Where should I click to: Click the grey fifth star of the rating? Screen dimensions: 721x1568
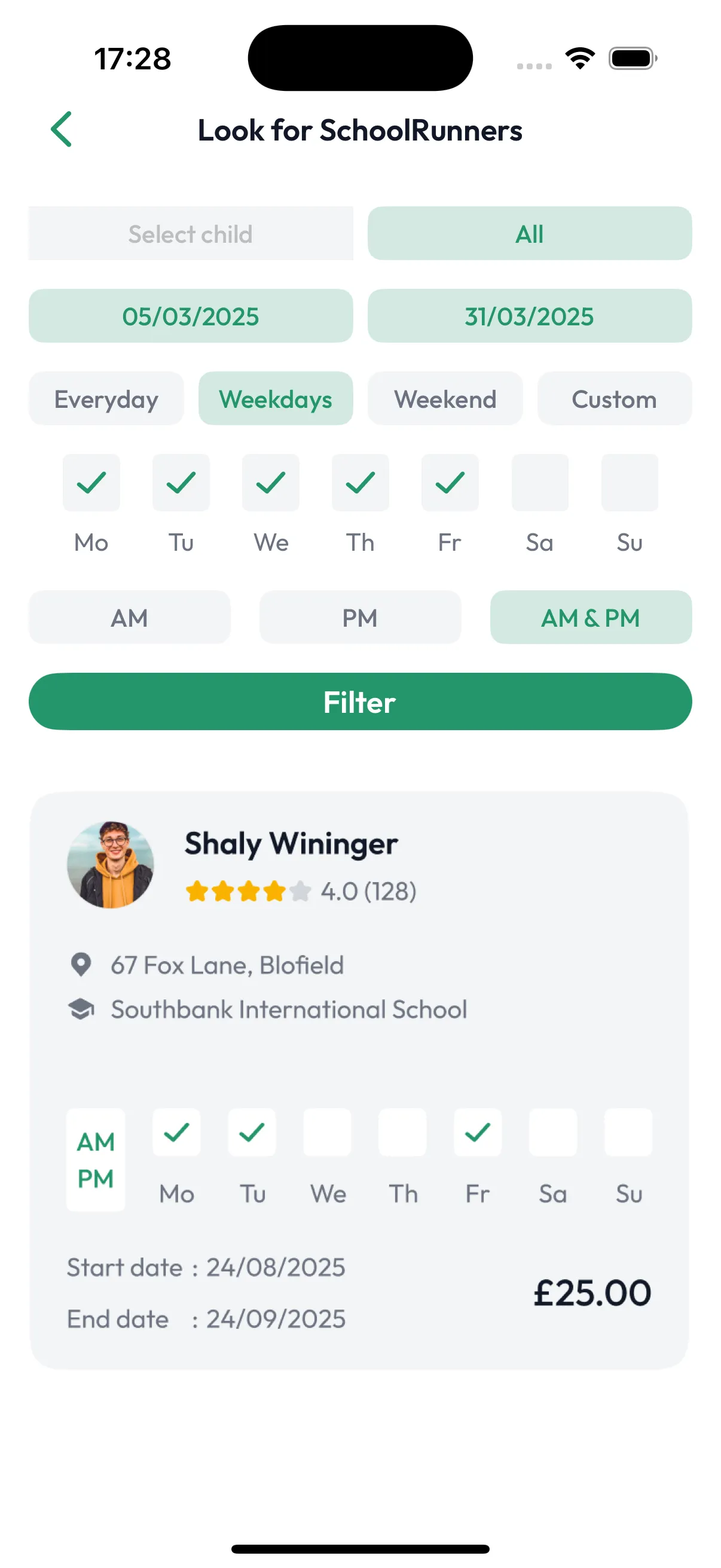301,890
